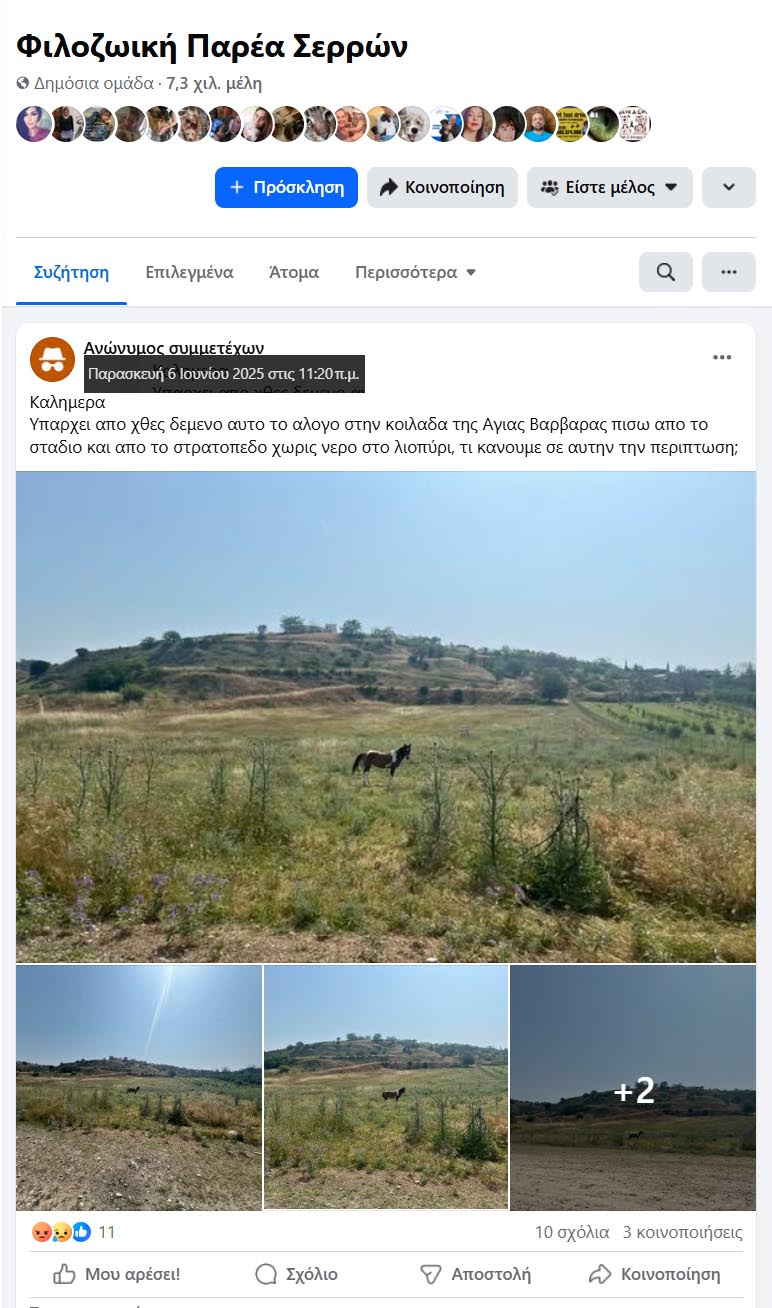Viewport: 772px width, 1308px height.
Task: Open the large horse field photo
Action: 386,716
